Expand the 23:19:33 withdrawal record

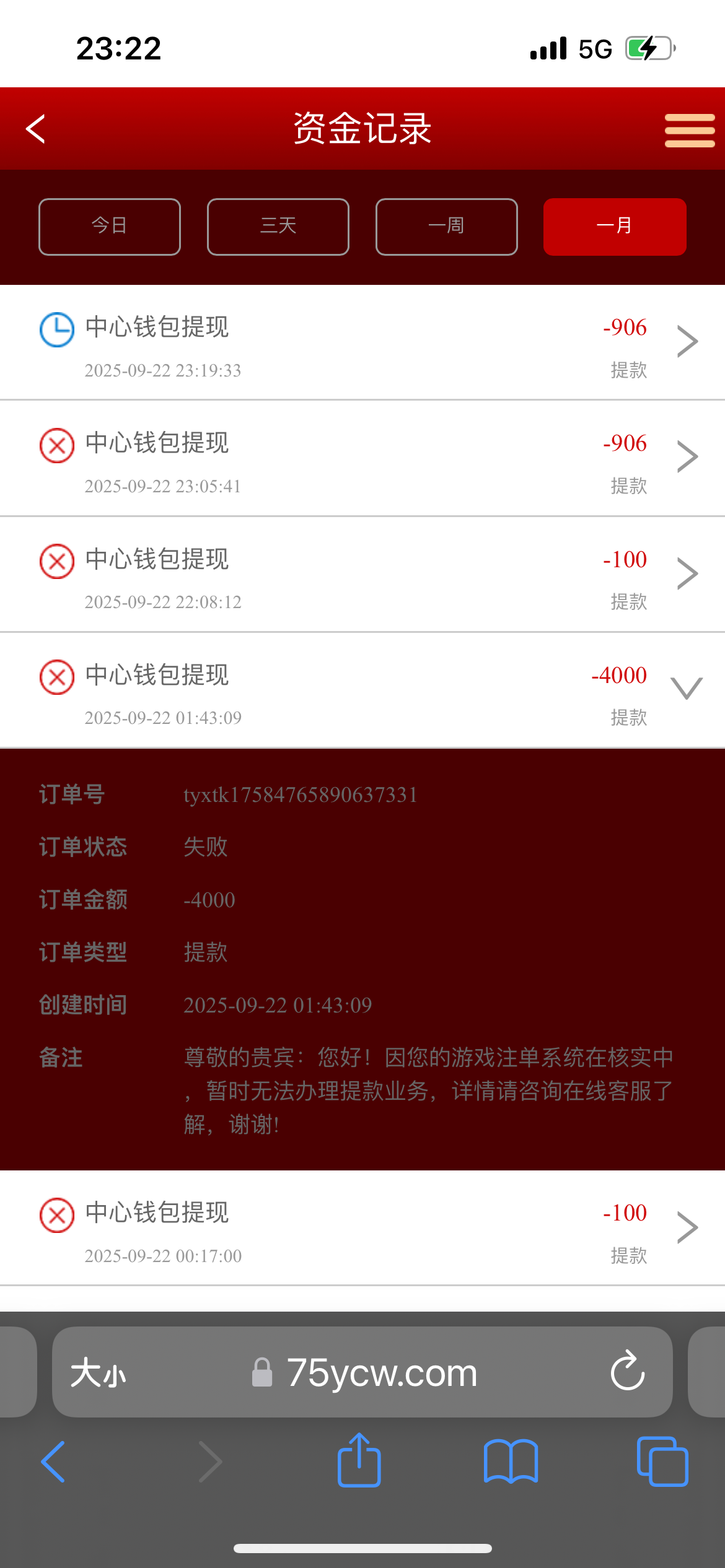click(x=687, y=342)
